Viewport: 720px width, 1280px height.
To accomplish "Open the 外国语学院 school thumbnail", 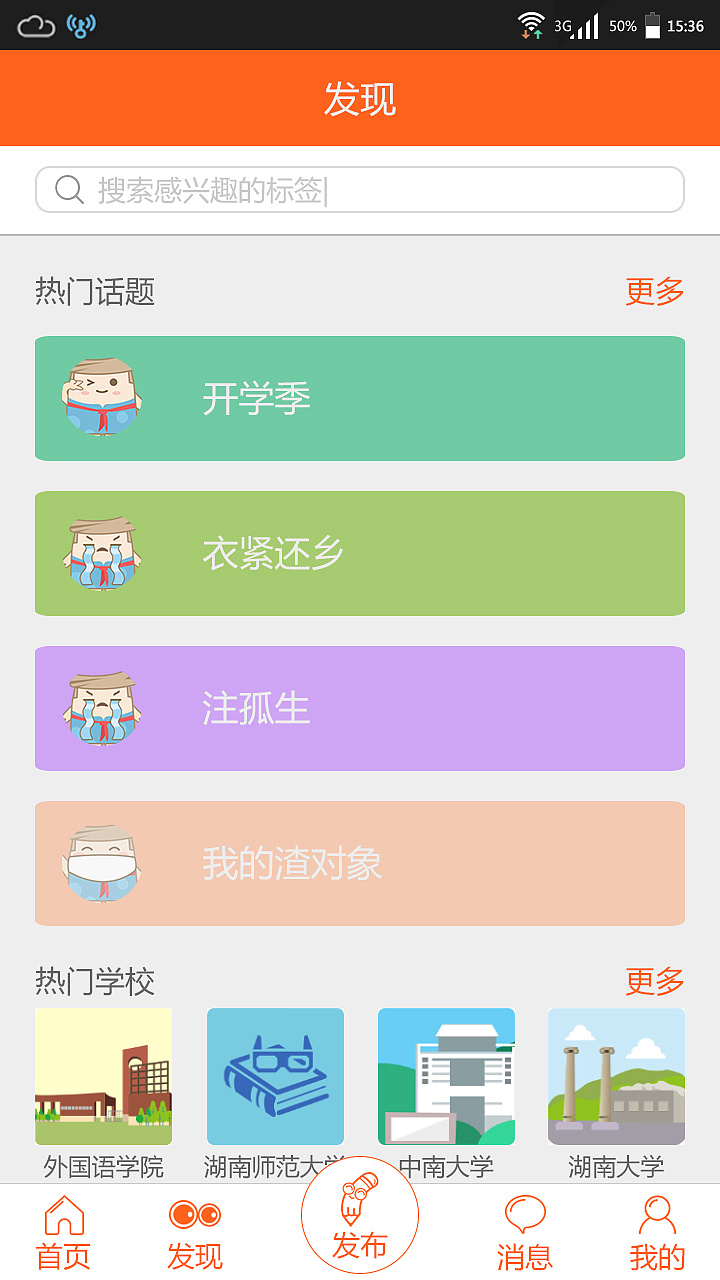I will coord(104,1076).
